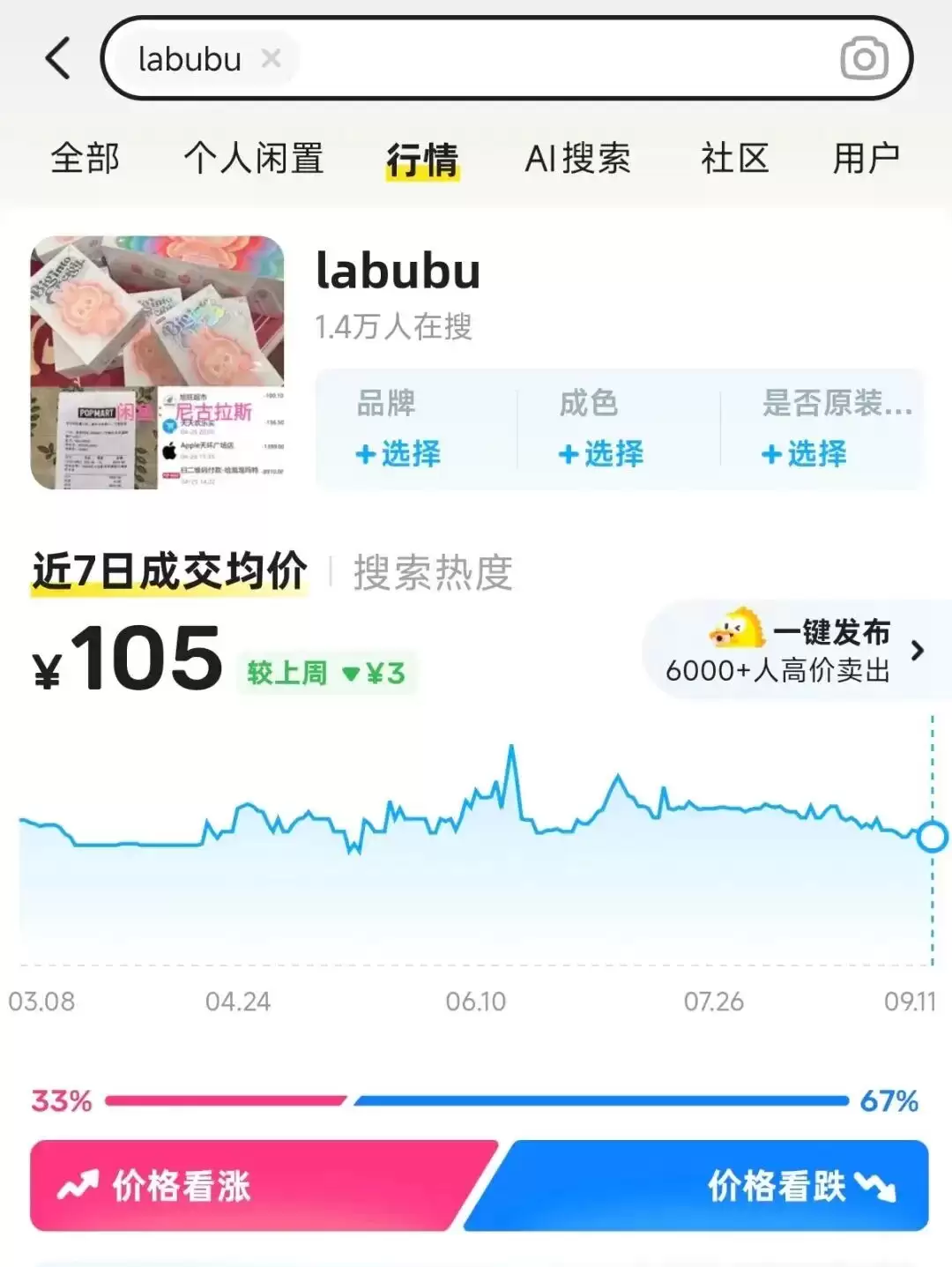Open the AI搜索 tab
Screen dimensions: 952x1267
[x=578, y=159]
